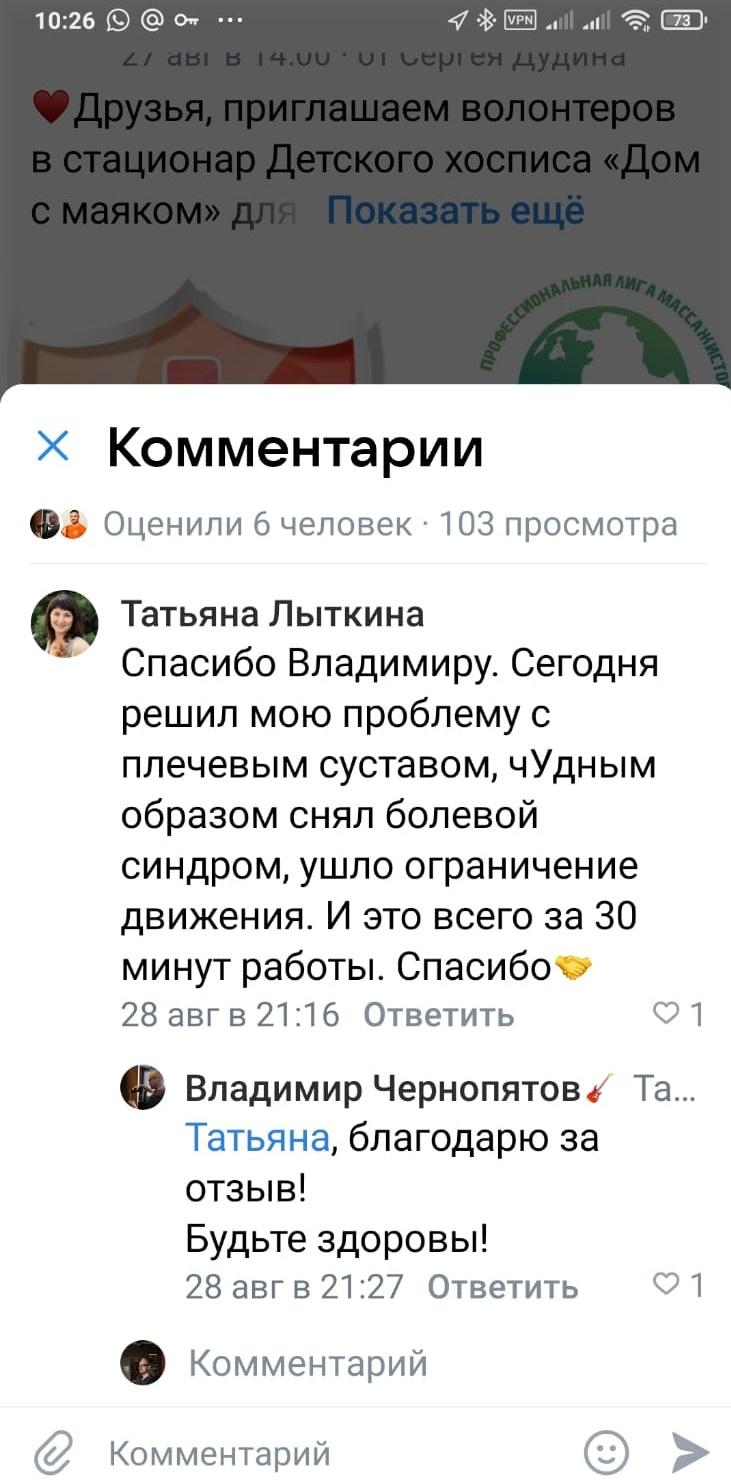The image size is (731, 1480).
Task: Attach a file with paperclip icon
Action: pyautogui.click(x=51, y=1452)
